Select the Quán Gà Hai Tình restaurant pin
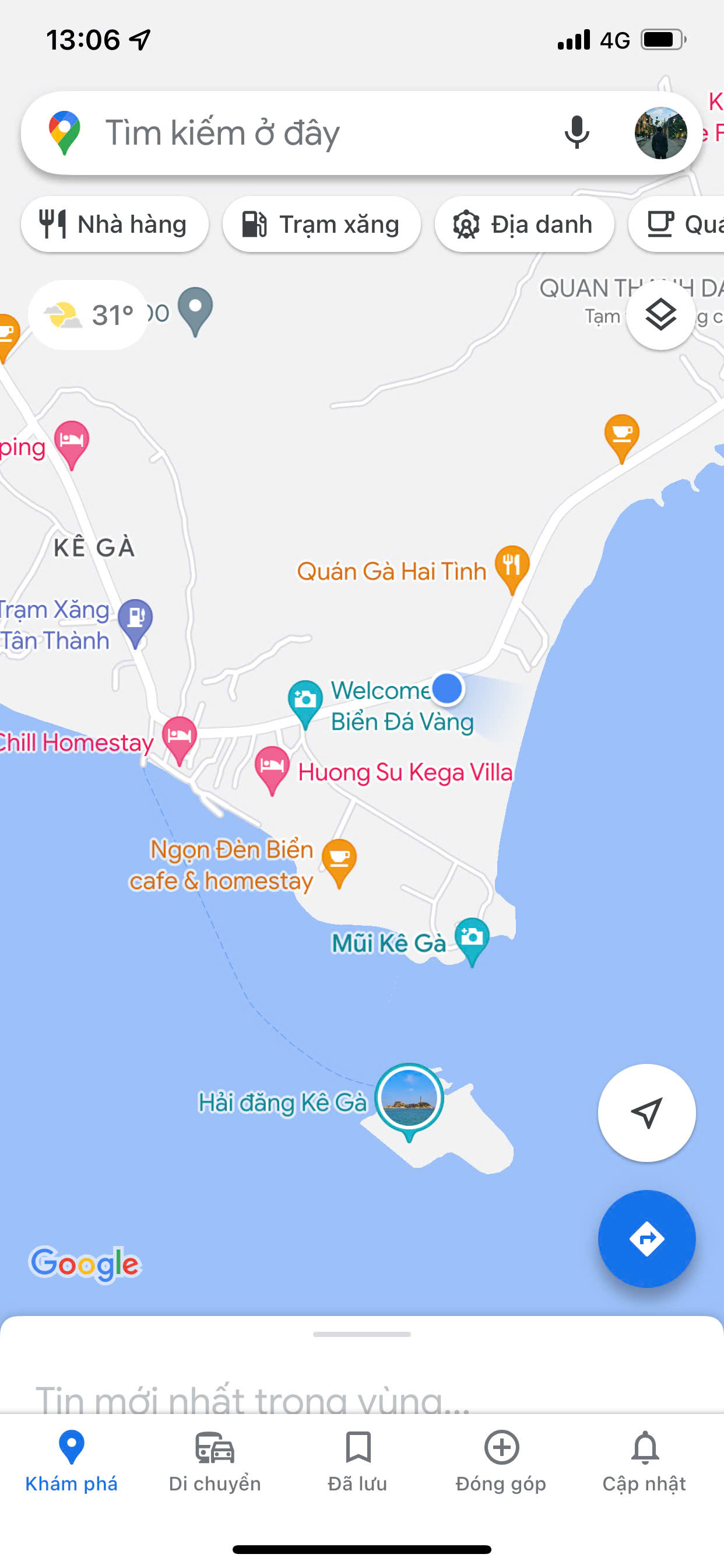 coord(512,565)
